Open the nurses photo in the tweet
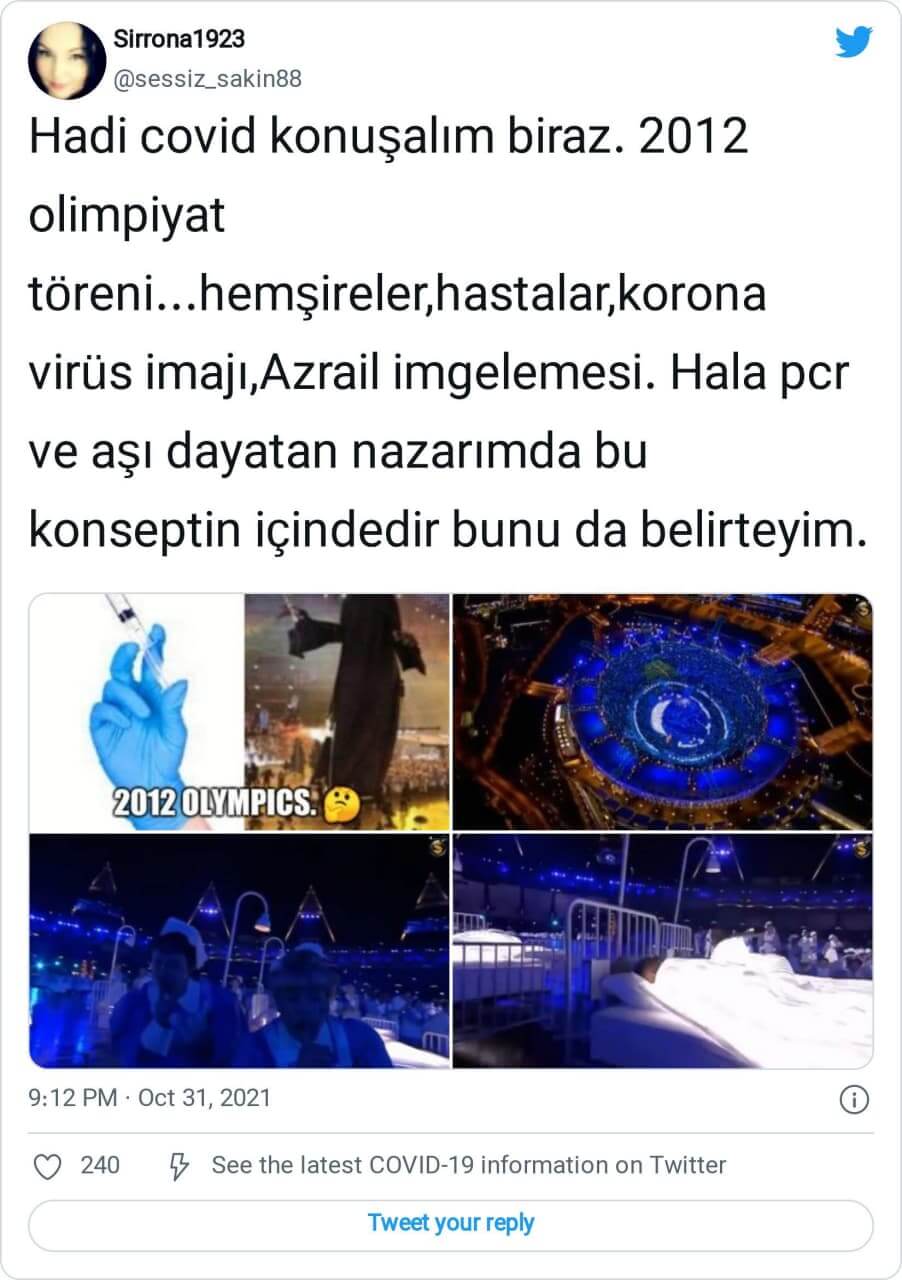This screenshot has height=1280, width=902. tap(239, 951)
